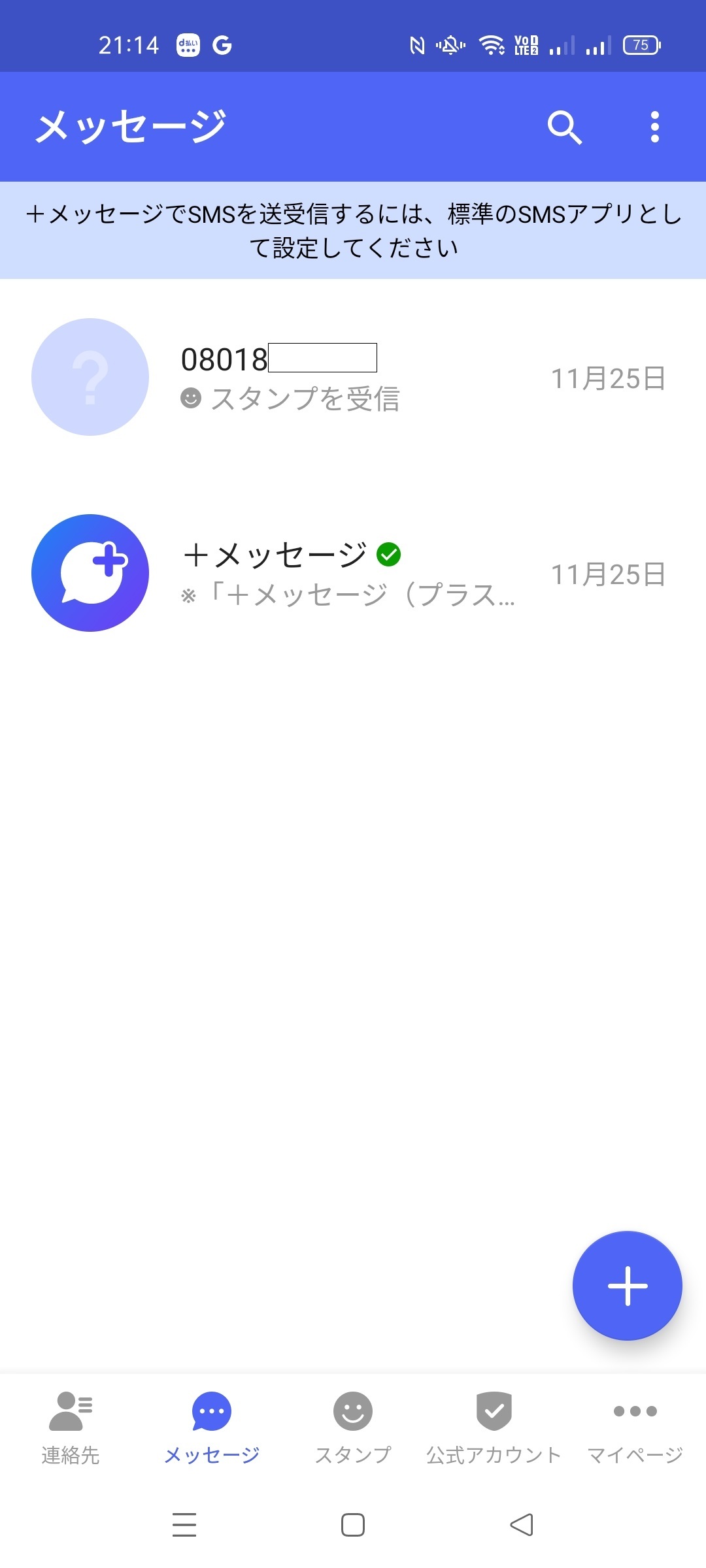Select the メッセージ tab in bottom navigation
706x1568 pixels.
[212, 1428]
